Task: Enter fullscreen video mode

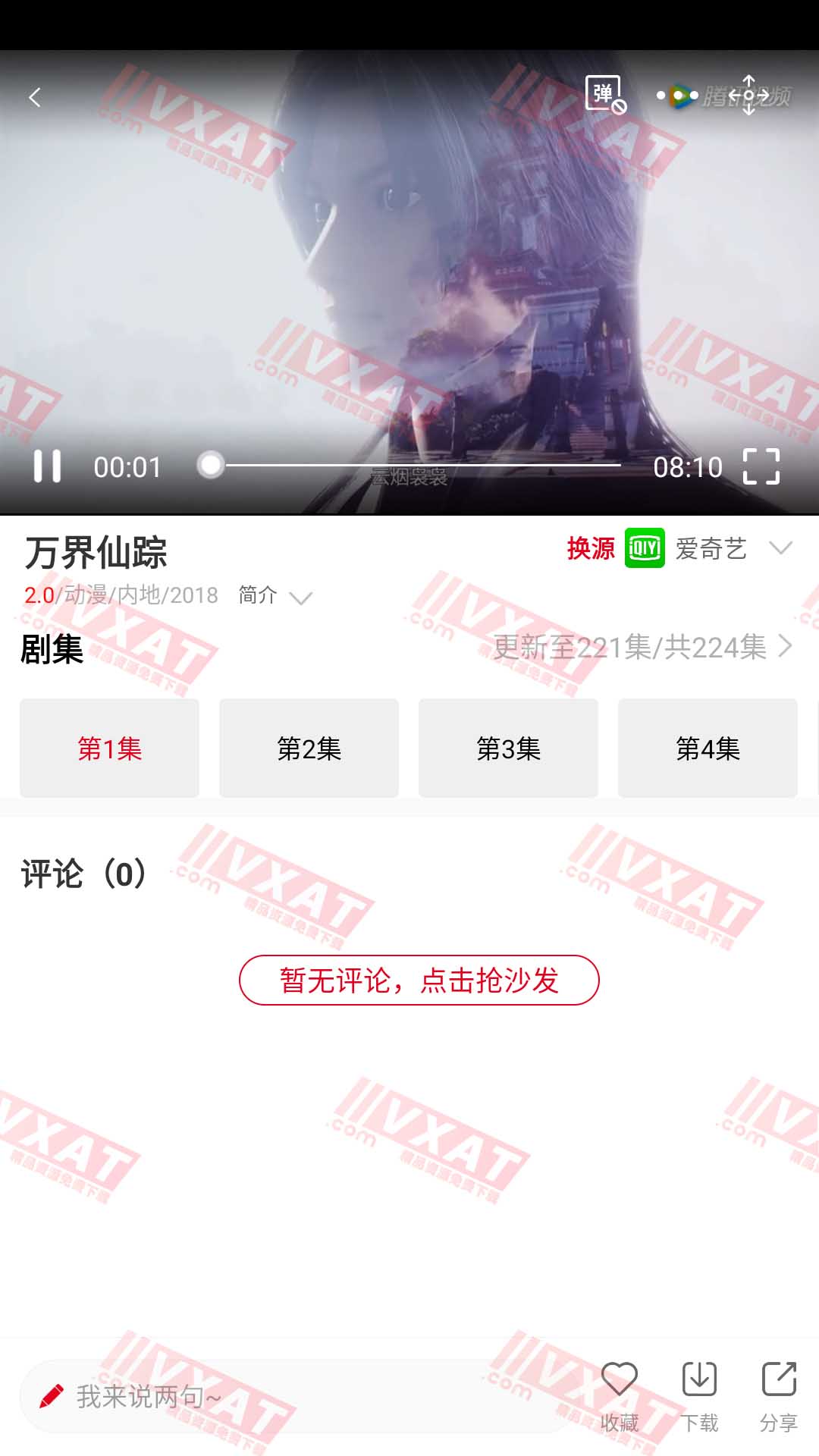Action: pyautogui.click(x=761, y=466)
